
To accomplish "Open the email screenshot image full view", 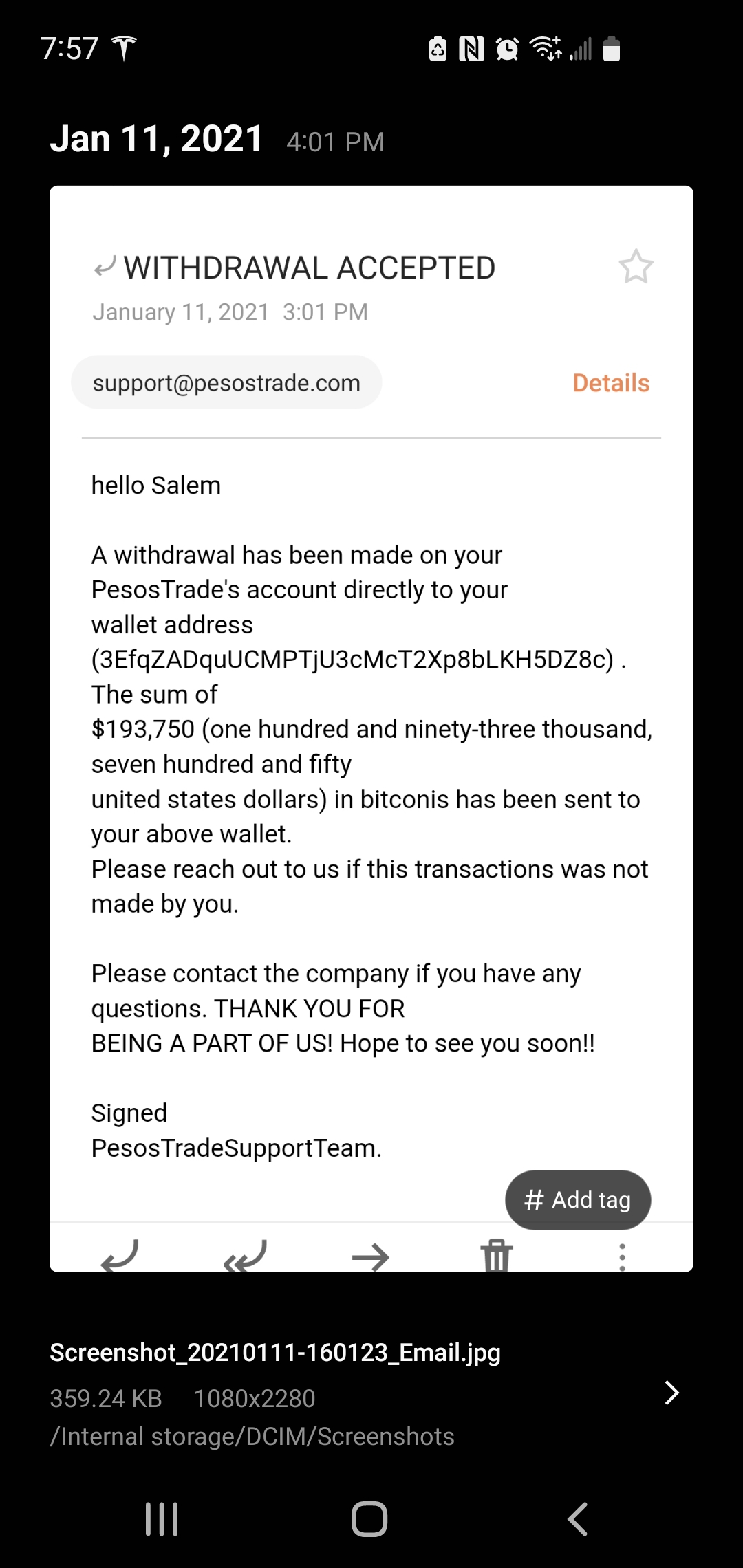I will click(371, 728).
